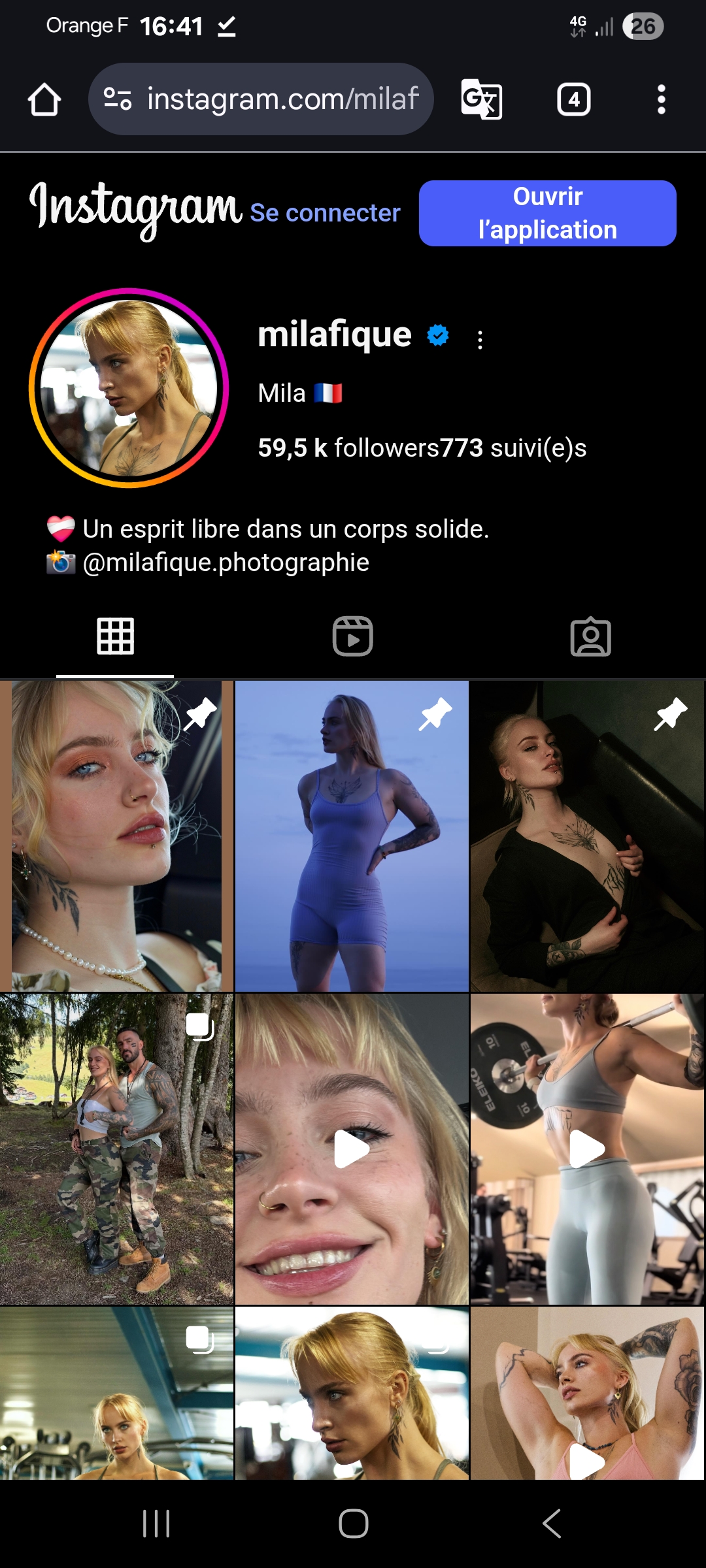Open the camouflage pants couple carousel post

tap(116, 1149)
